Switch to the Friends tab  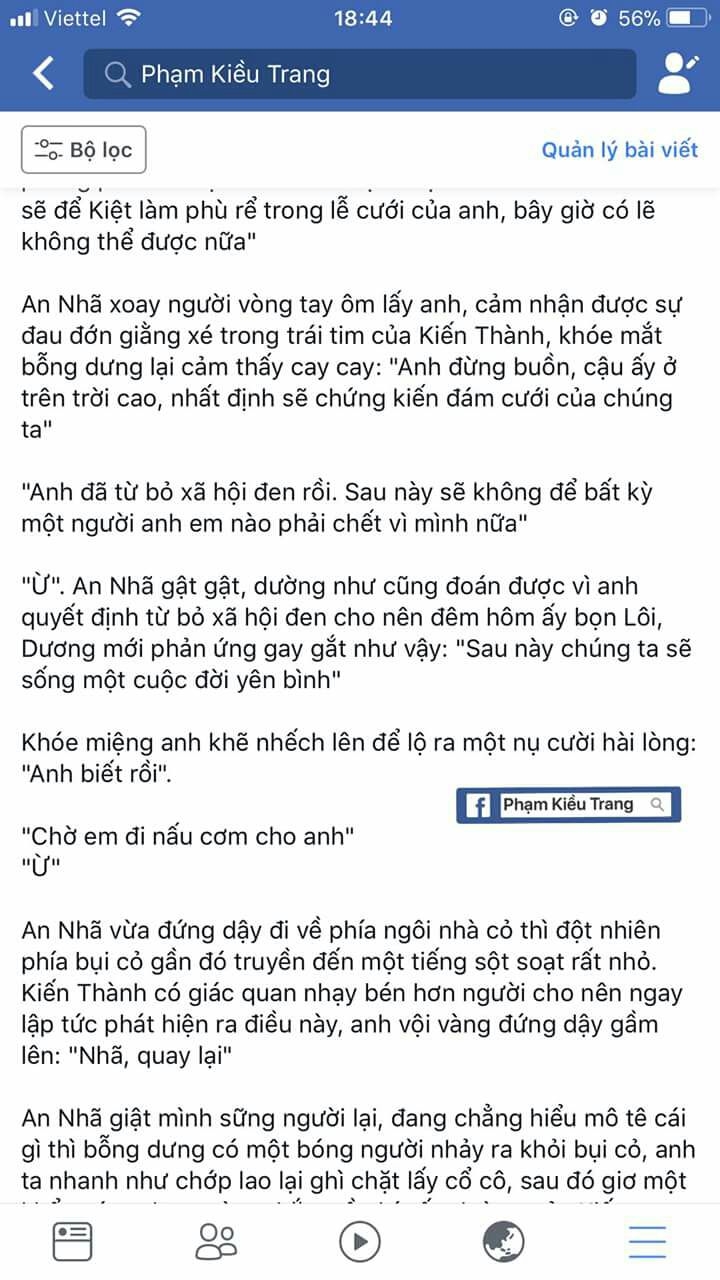click(x=216, y=1241)
